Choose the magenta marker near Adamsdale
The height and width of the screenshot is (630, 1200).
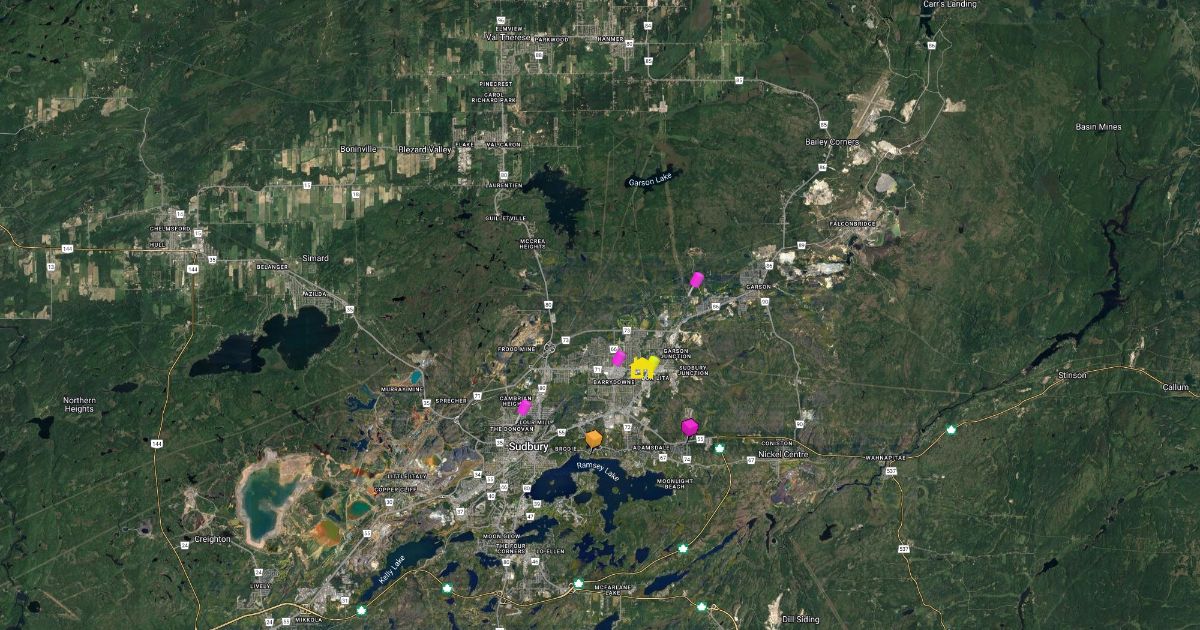click(x=689, y=428)
